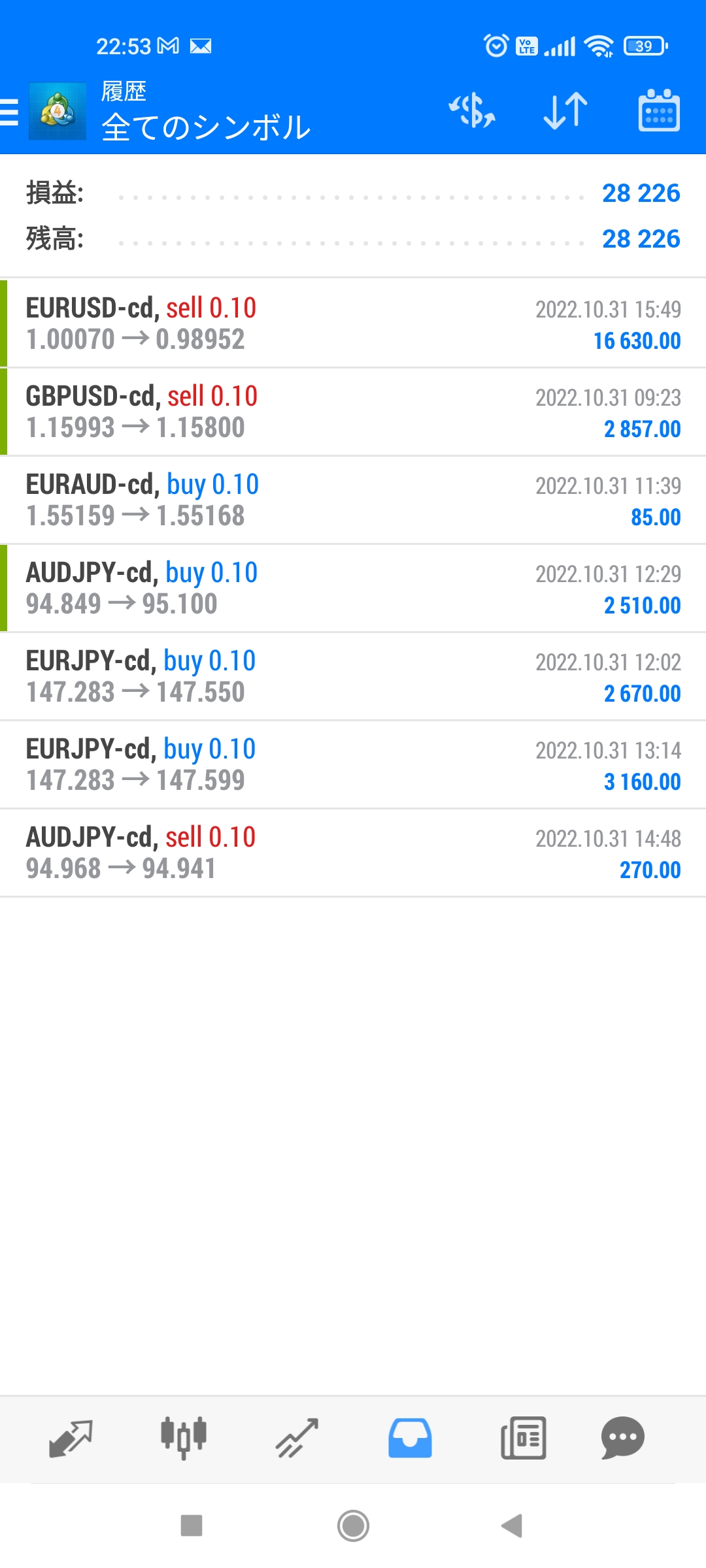706x1568 pixels.
Task: Select the History tab
Action: click(410, 1438)
